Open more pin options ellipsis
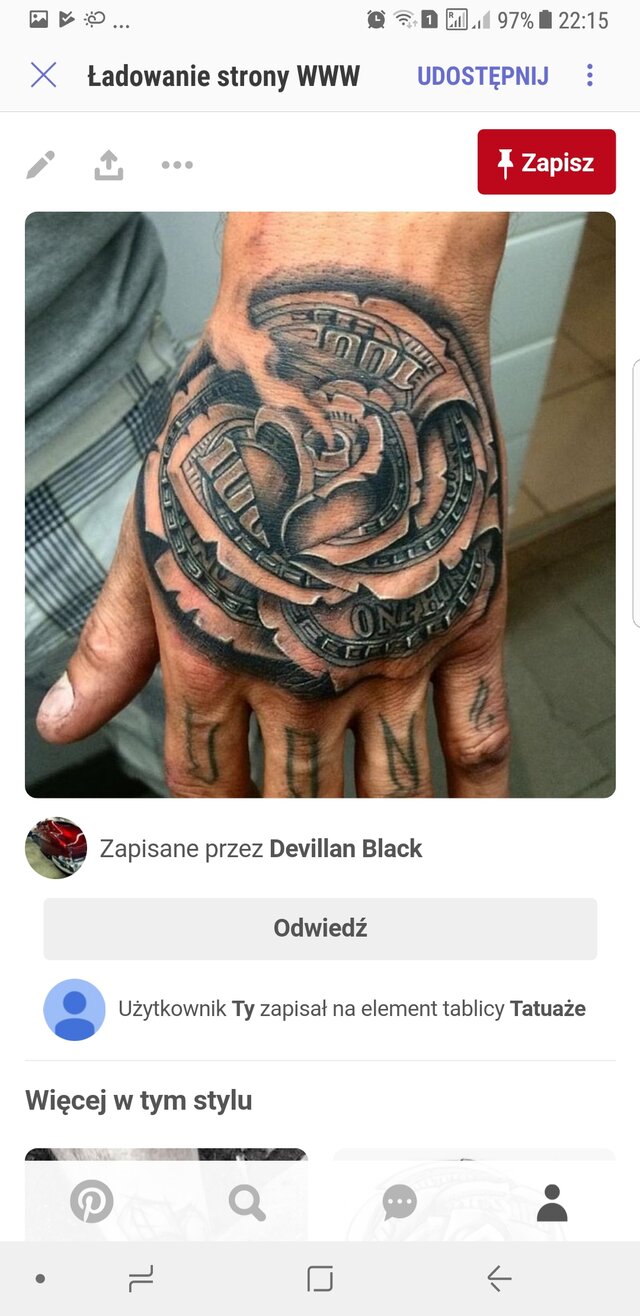Screen dimensions: 640x1316 coord(177,165)
